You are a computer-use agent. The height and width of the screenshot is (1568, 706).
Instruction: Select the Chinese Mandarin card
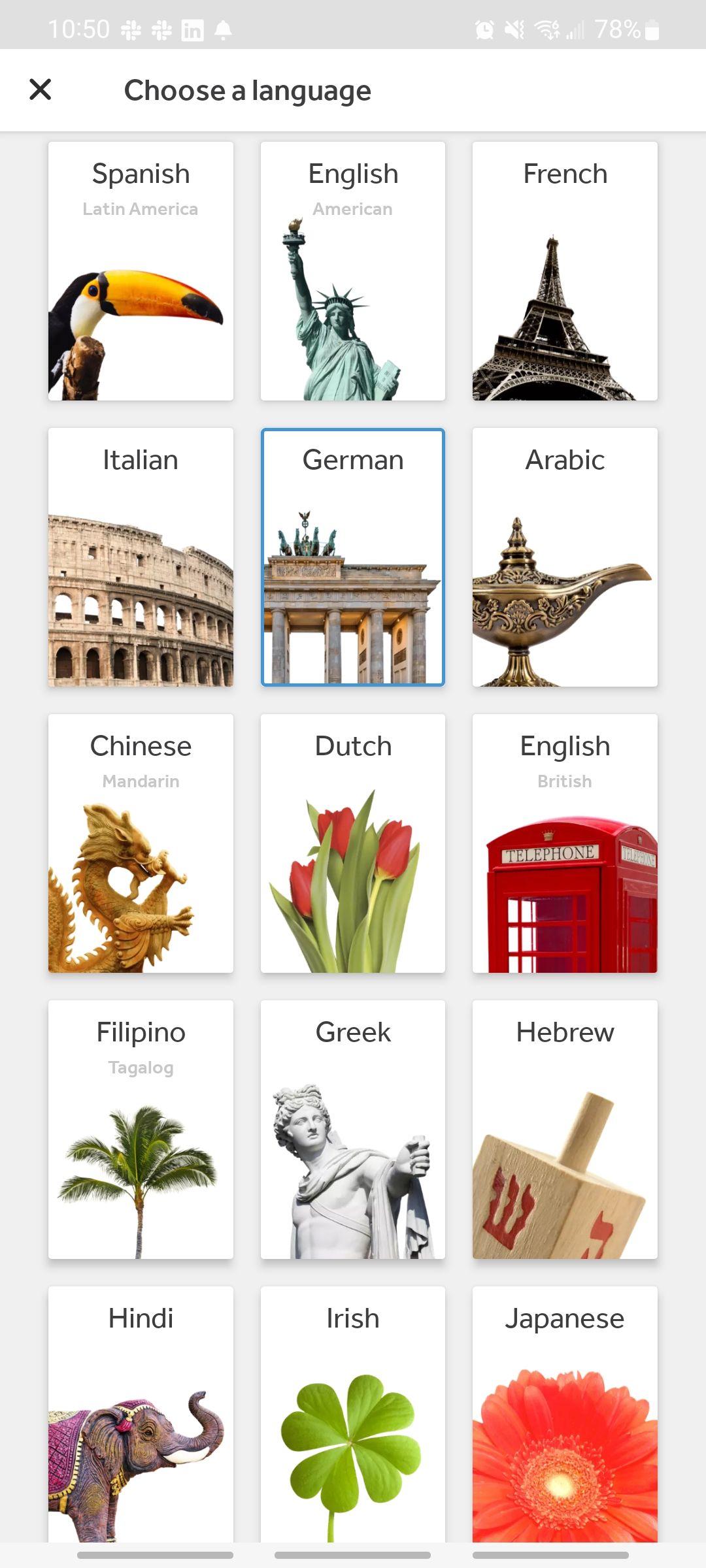[x=141, y=843]
